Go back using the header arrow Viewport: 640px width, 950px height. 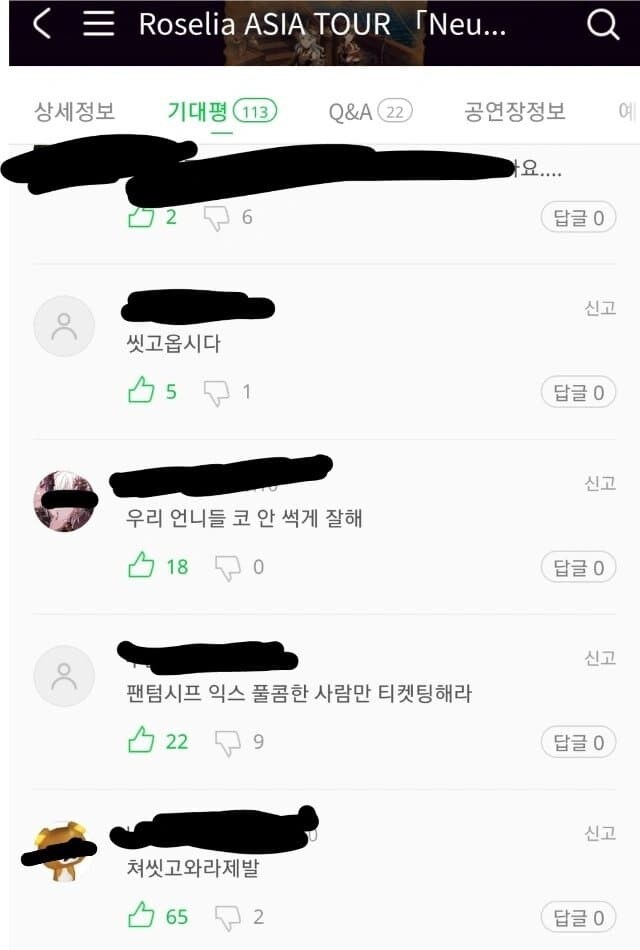click(41, 24)
